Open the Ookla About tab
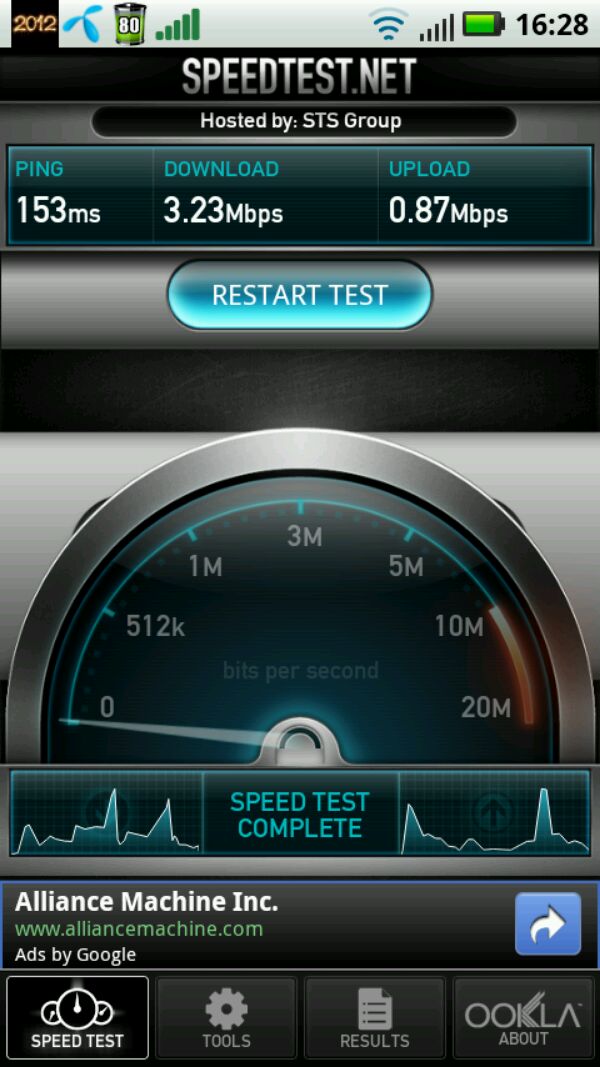 coord(523,1018)
